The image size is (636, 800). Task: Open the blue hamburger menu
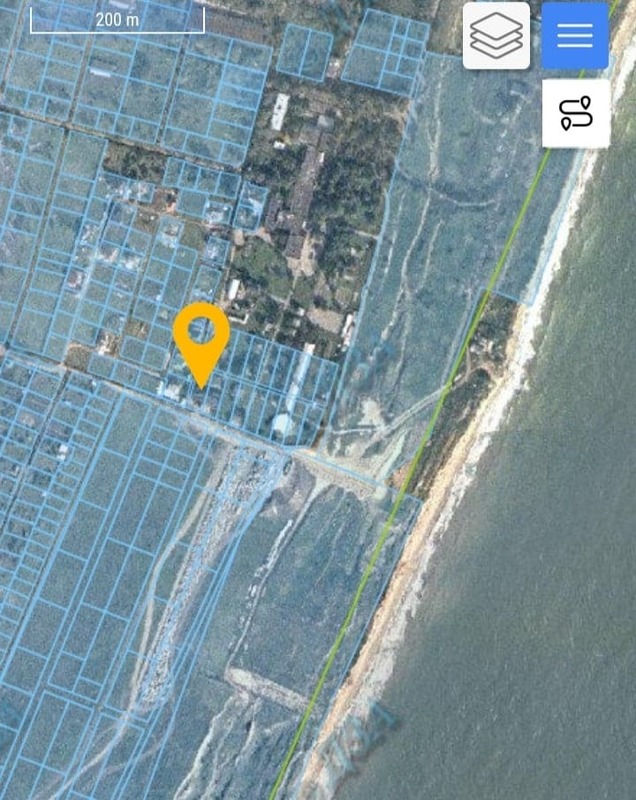pyautogui.click(x=575, y=36)
